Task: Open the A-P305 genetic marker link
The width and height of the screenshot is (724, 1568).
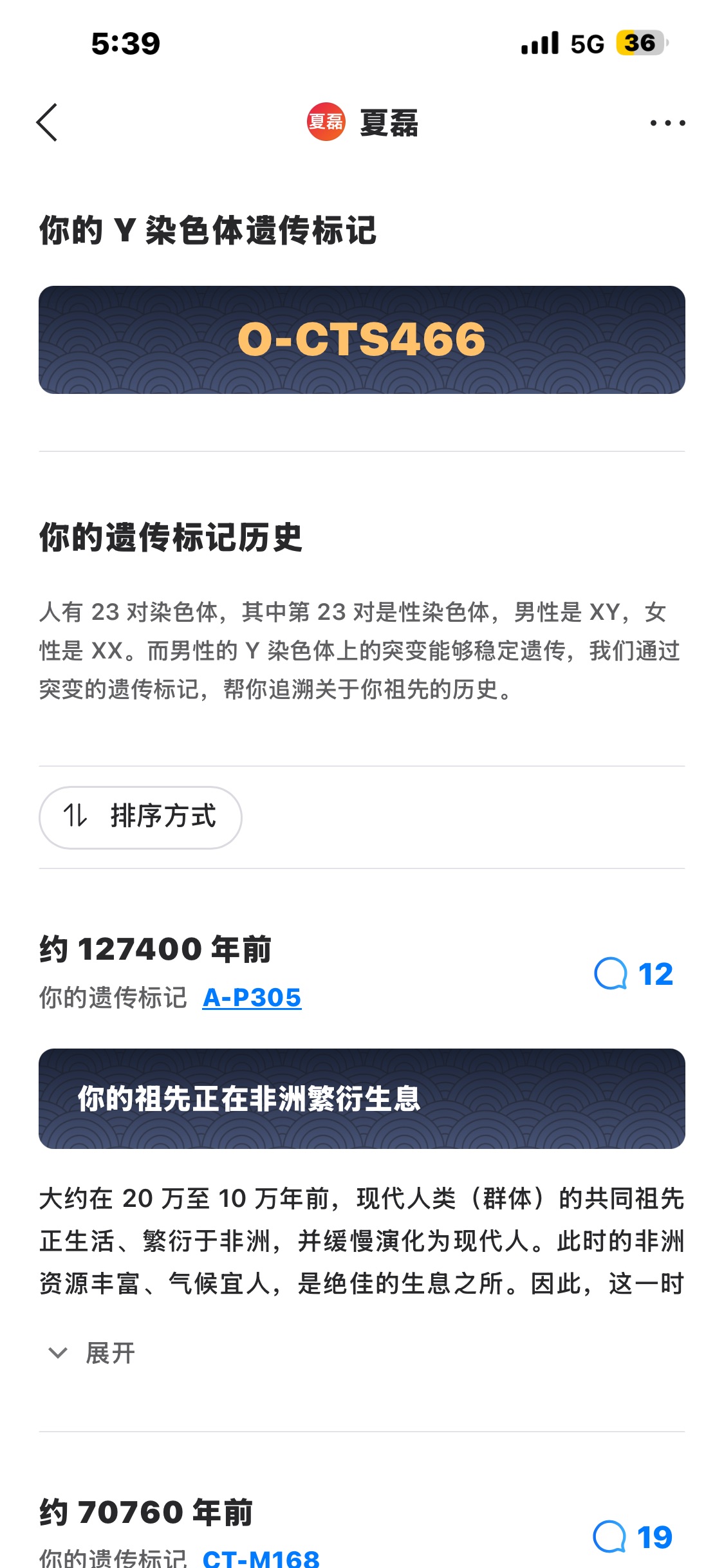Action: click(252, 998)
